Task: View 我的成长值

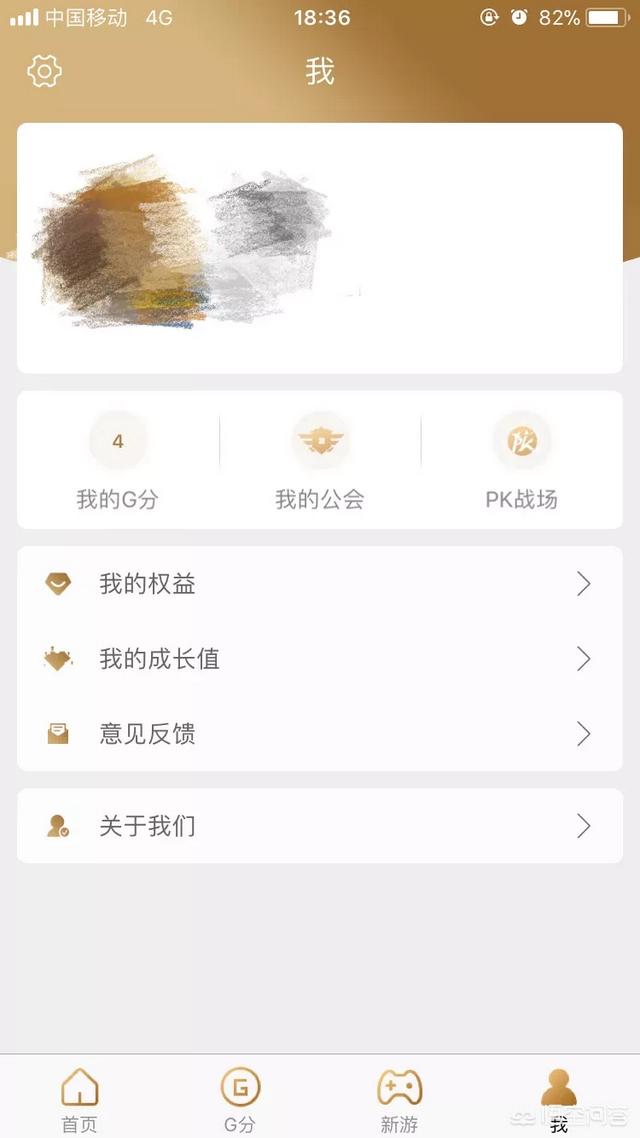Action: tap(320, 659)
